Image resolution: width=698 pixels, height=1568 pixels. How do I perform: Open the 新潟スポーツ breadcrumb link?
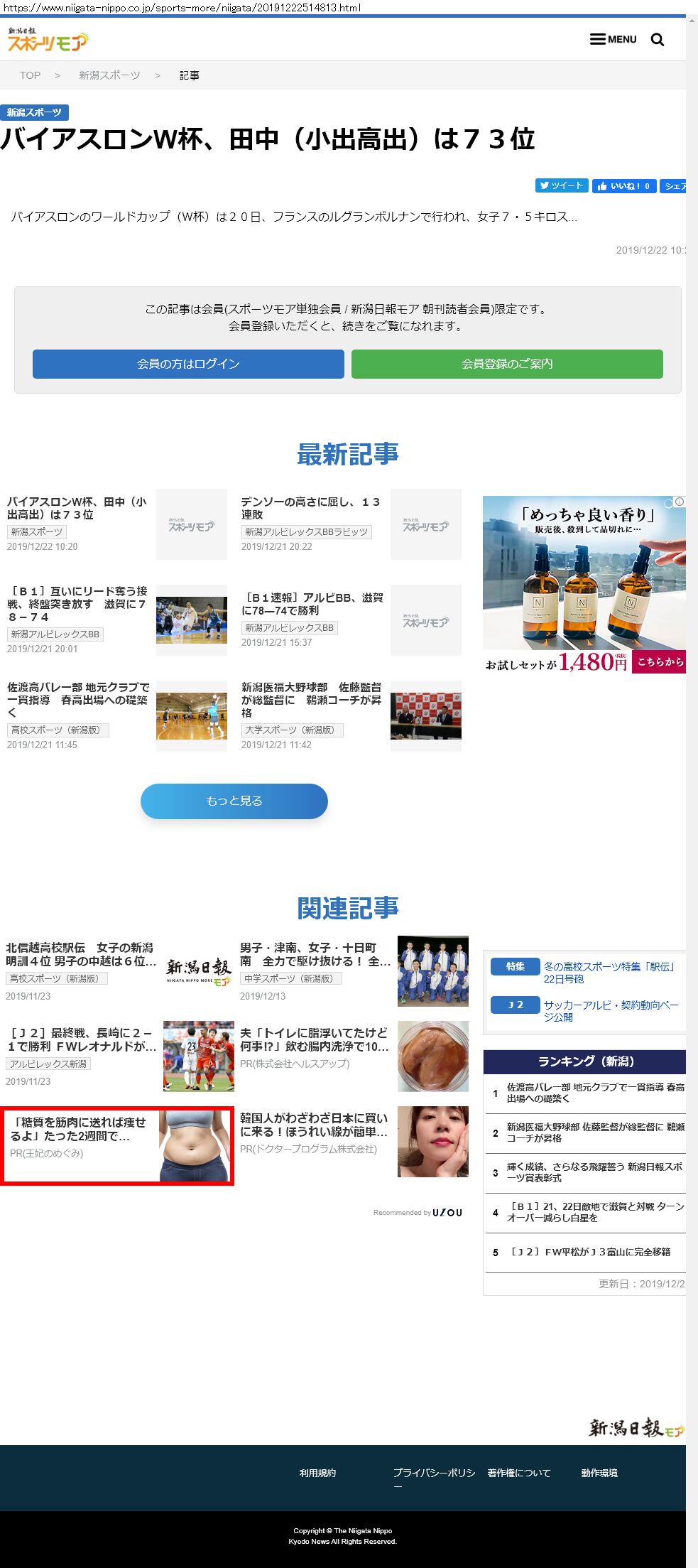109,75
